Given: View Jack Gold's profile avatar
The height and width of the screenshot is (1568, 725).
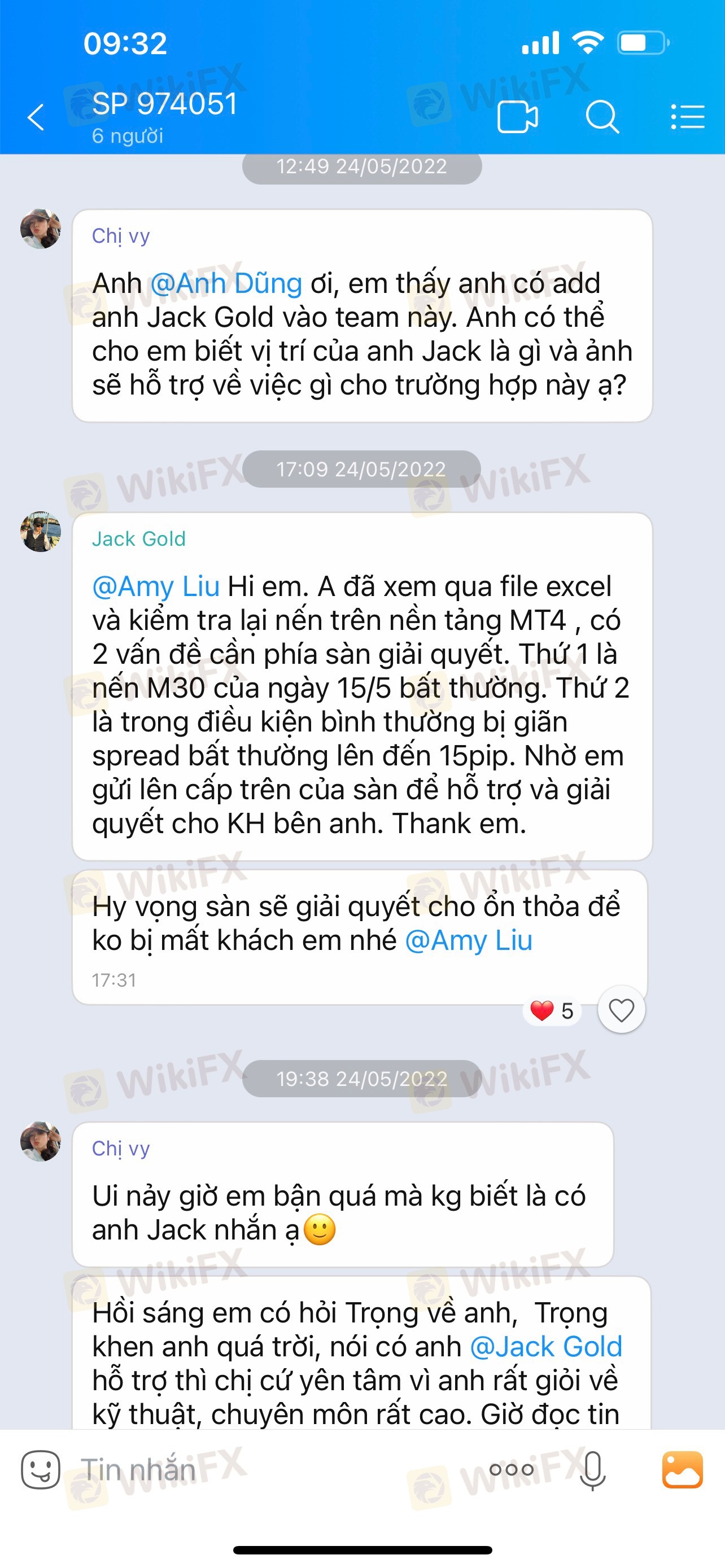Looking at the screenshot, I should tap(41, 531).
